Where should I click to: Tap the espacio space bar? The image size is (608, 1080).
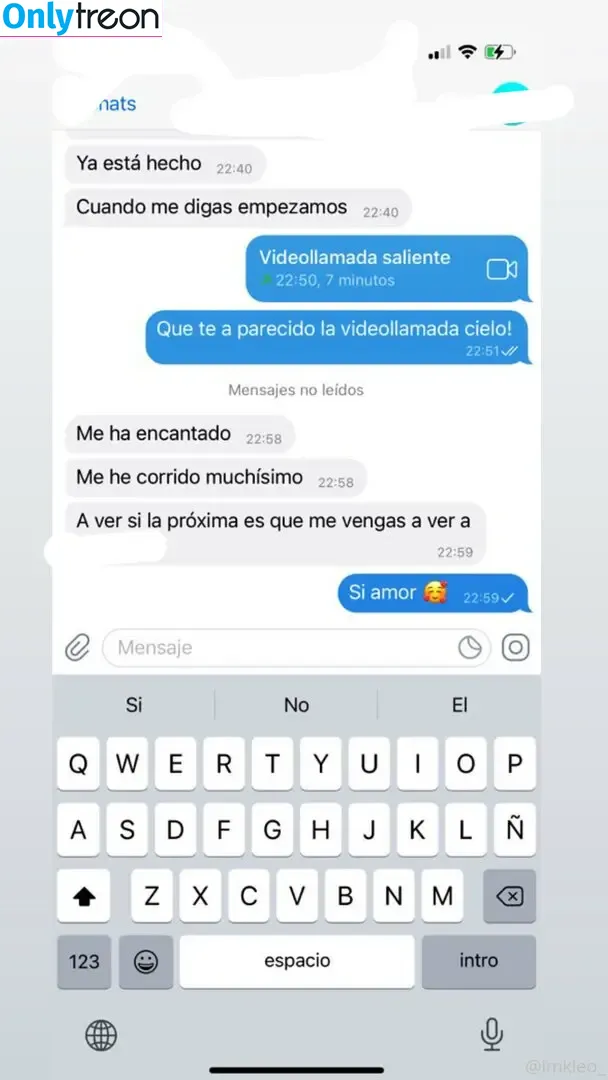pyautogui.click(x=297, y=961)
